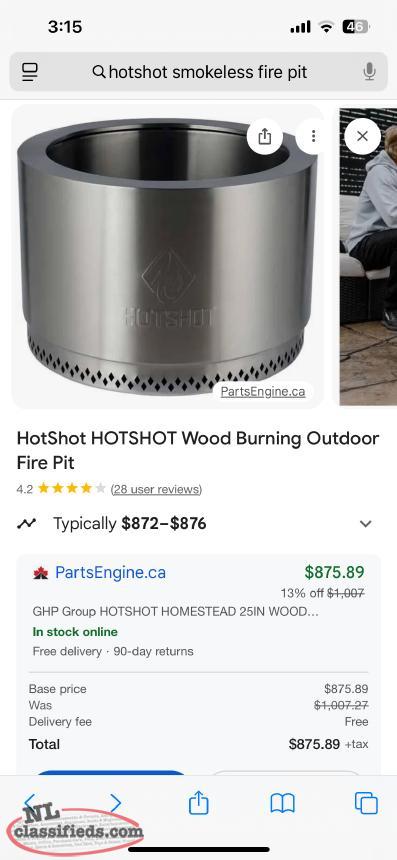Image resolution: width=397 pixels, height=860 pixels.
Task: Start voice search with the microphone
Action: [x=369, y=72]
